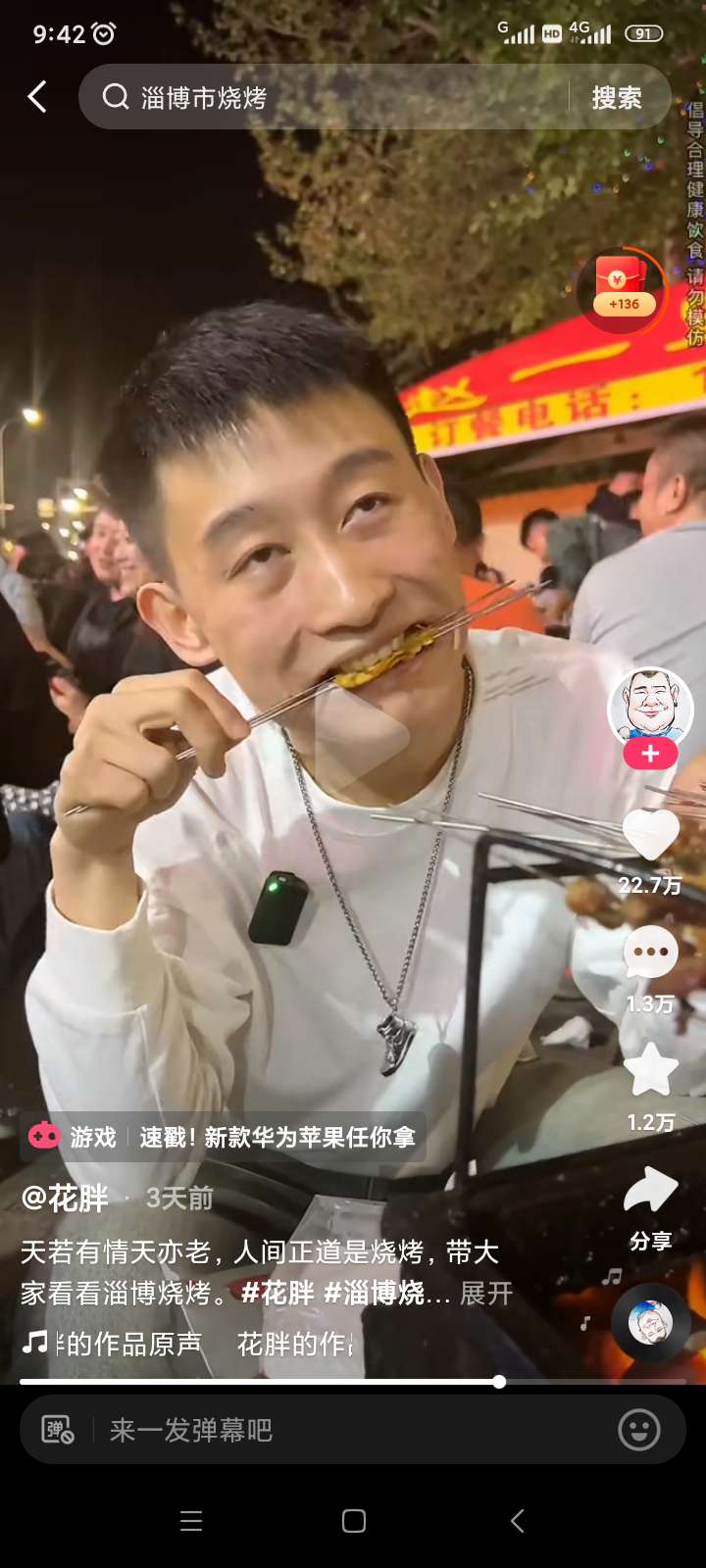Screen dimensions: 706x1568
Task: Open the emoji picker smiley
Action: tap(639, 1431)
